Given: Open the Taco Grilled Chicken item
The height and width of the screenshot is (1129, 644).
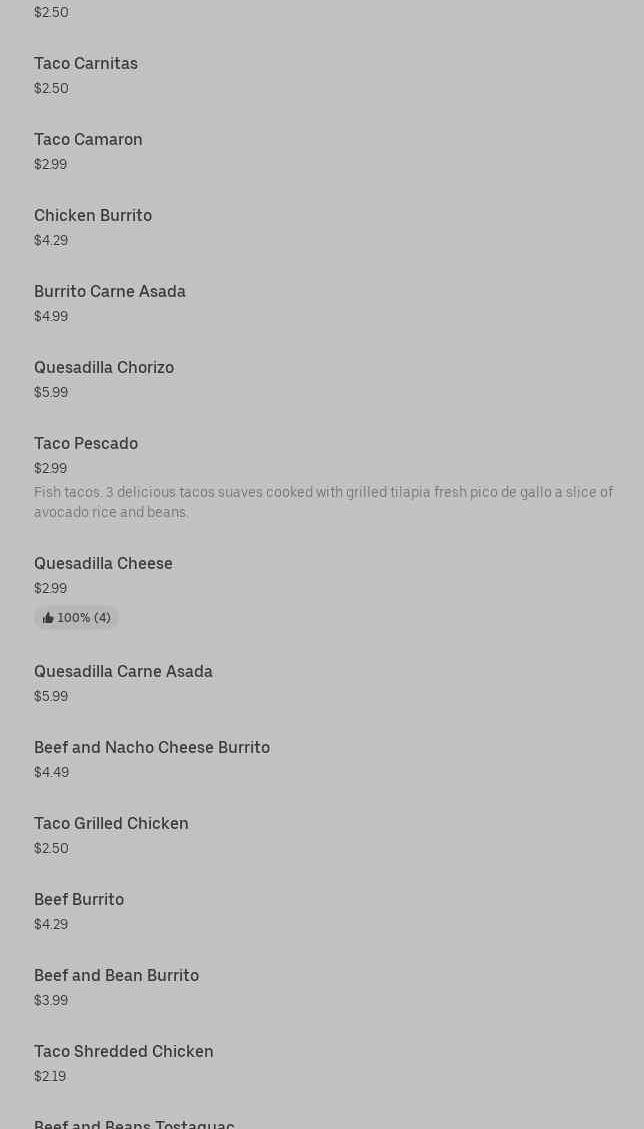Looking at the screenshot, I should point(111,824).
